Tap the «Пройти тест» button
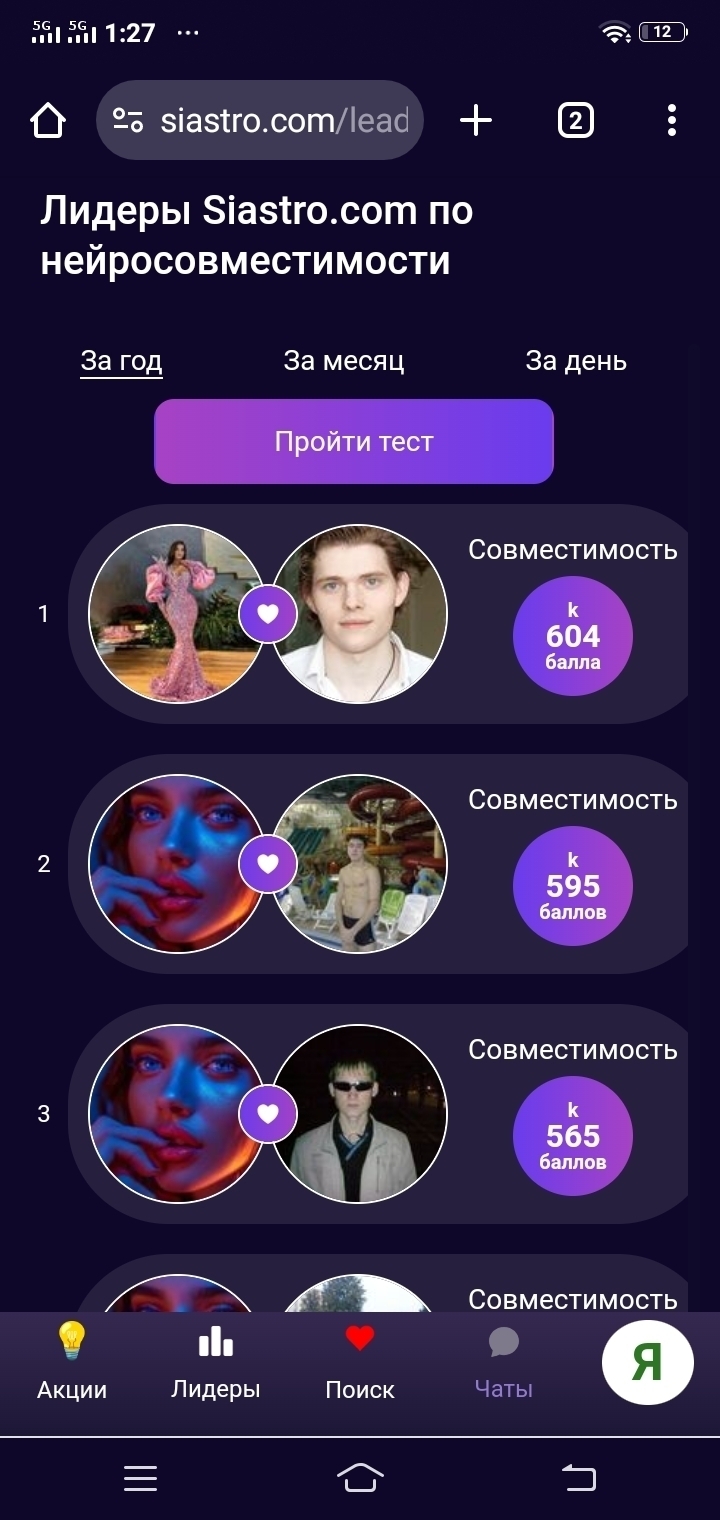Screen dimensions: 720x1520 [353, 442]
